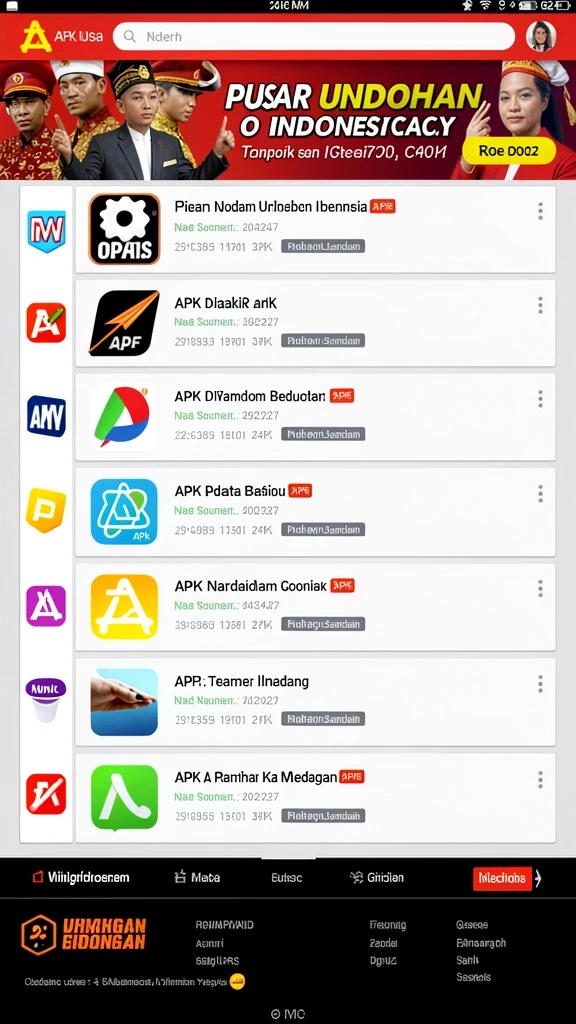Open overflow menu for APK Pdata Basiou
The height and width of the screenshot is (1024, 576).
(540, 494)
